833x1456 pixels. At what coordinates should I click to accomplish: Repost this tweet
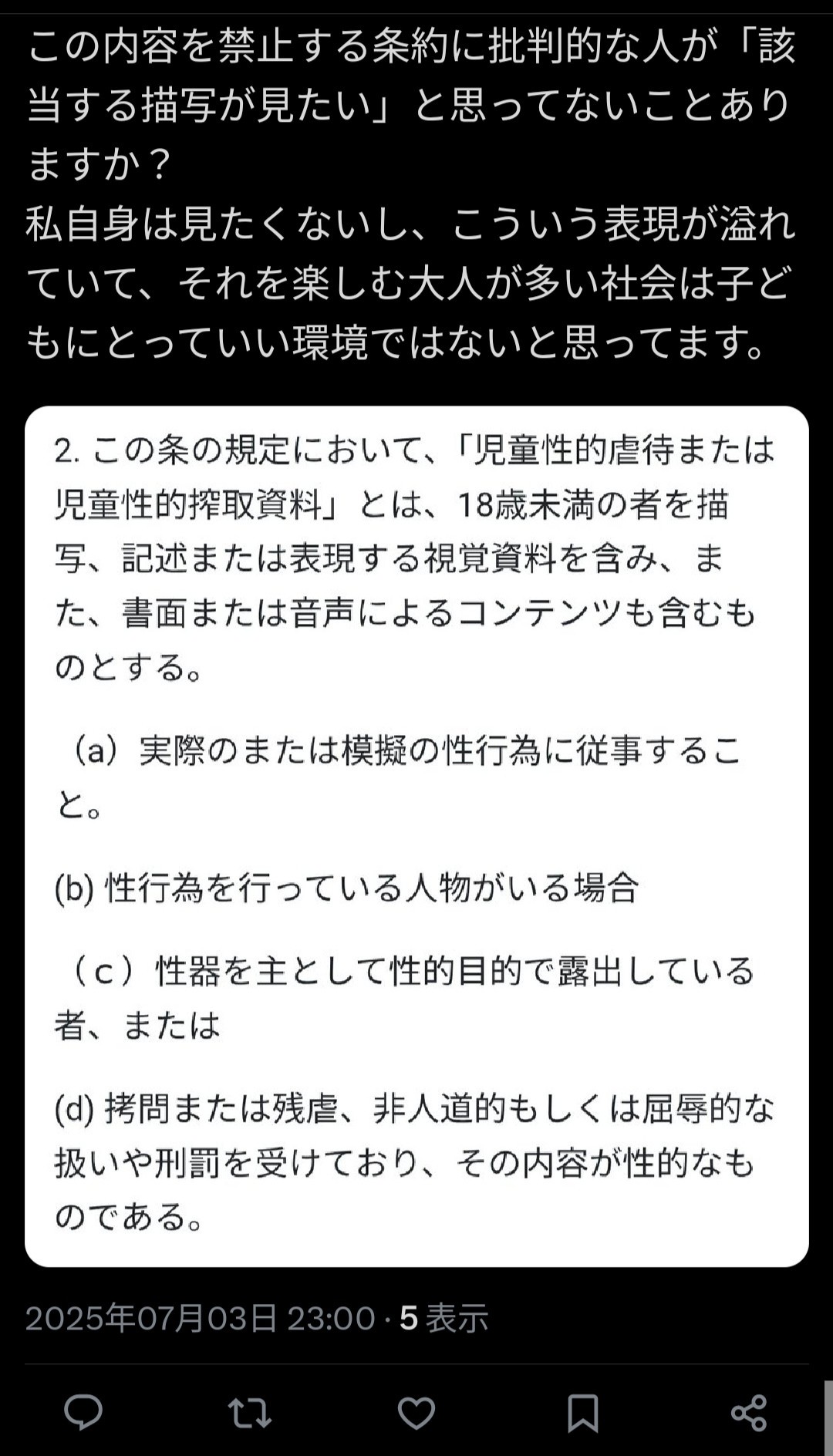tap(250, 1413)
